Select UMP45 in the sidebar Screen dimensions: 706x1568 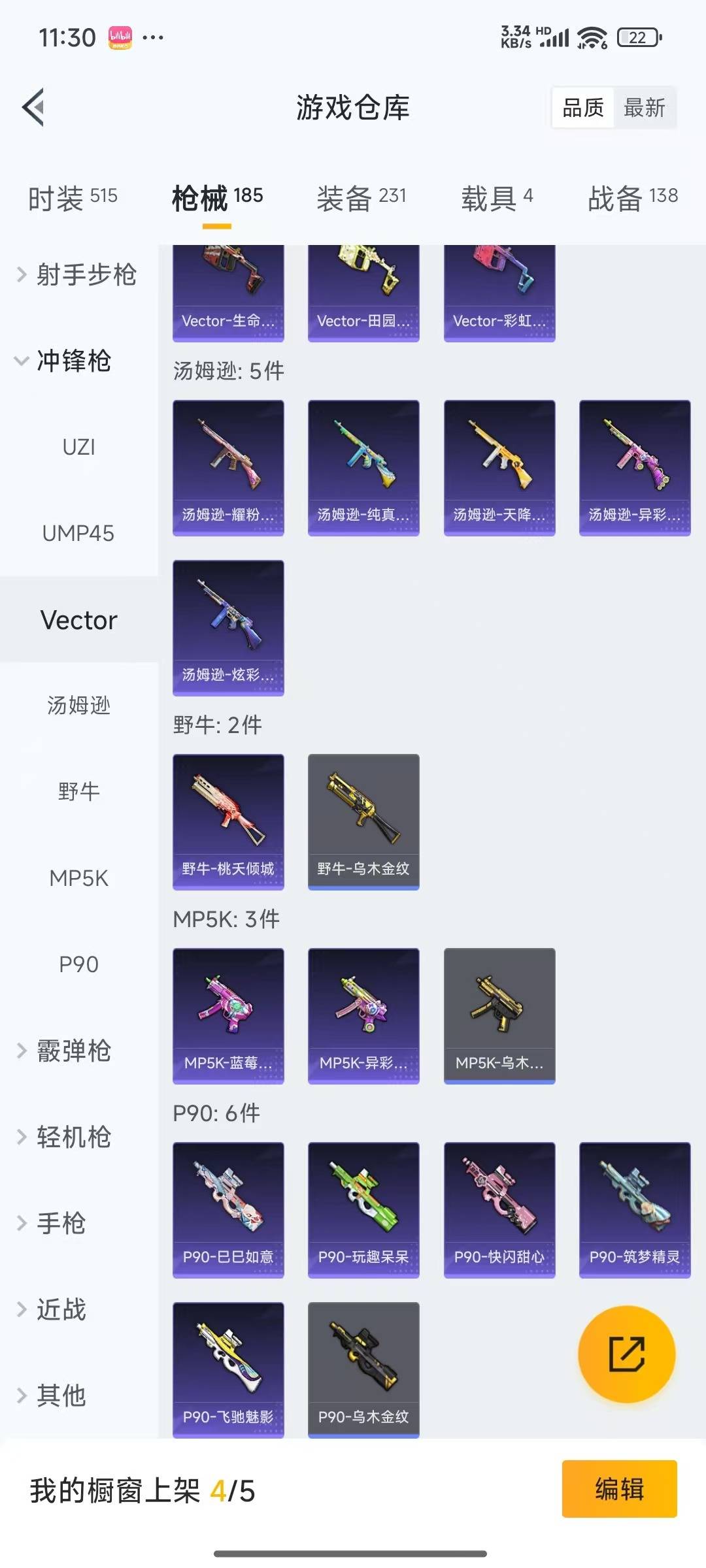pos(78,534)
